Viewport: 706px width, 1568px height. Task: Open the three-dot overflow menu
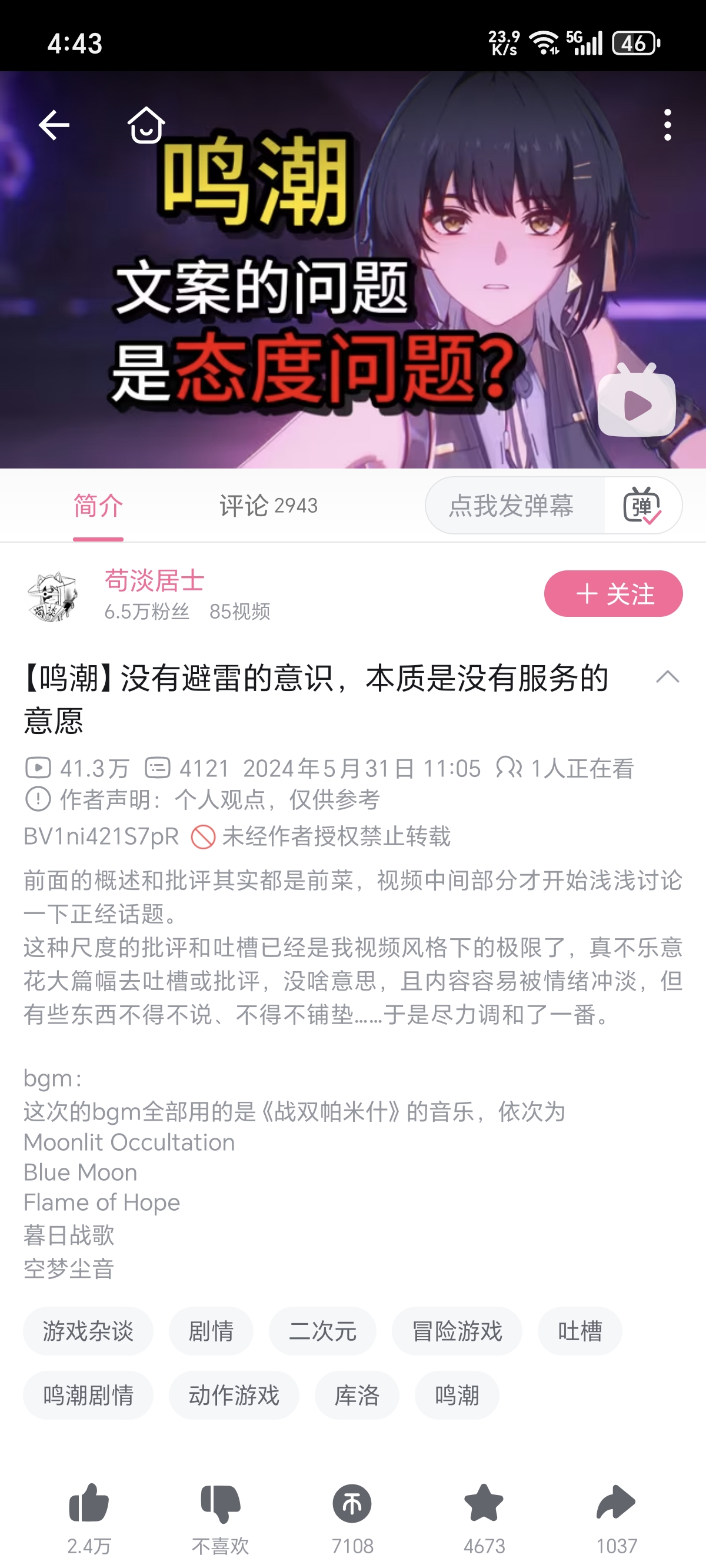coord(667,125)
